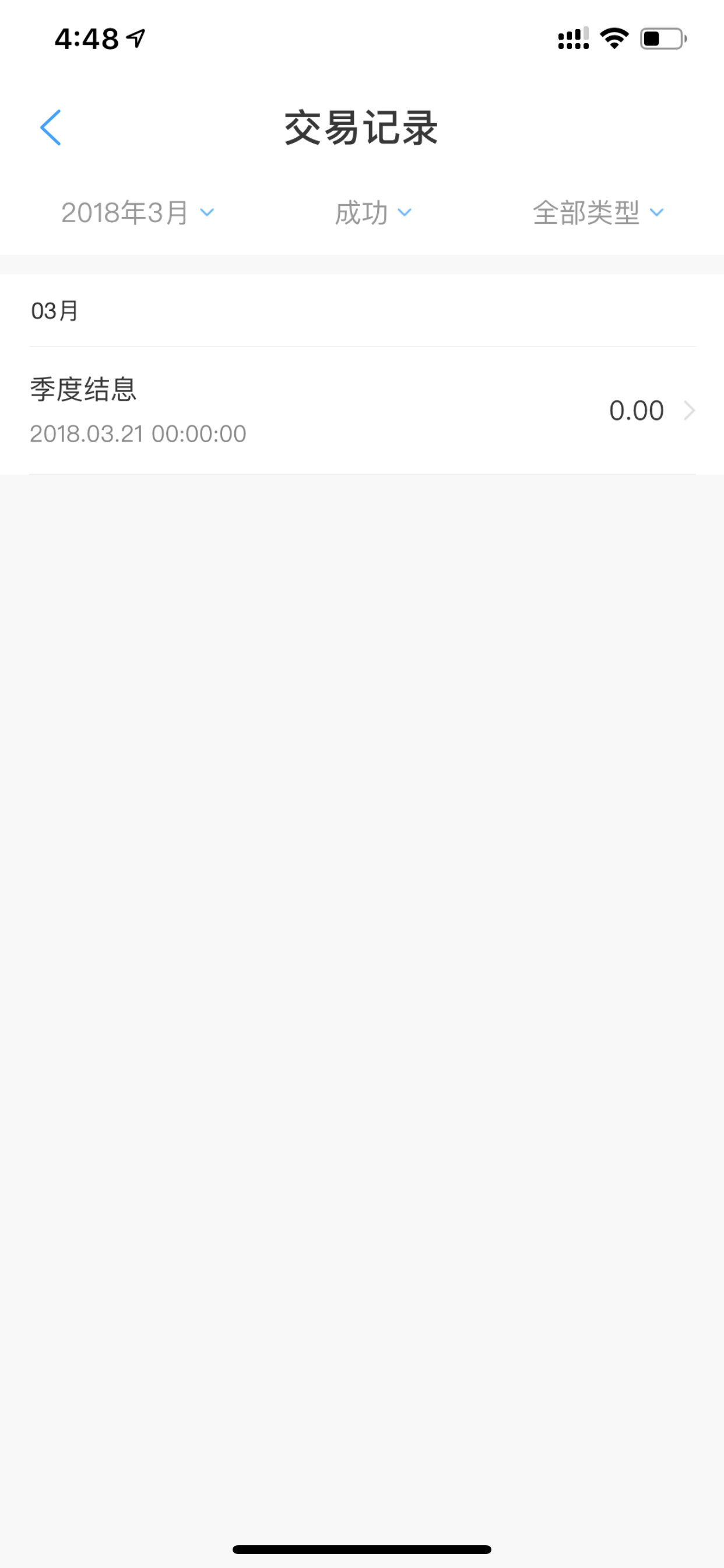The width and height of the screenshot is (724, 1568).
Task: Open the 季度结息 transaction record
Action: 362,410
